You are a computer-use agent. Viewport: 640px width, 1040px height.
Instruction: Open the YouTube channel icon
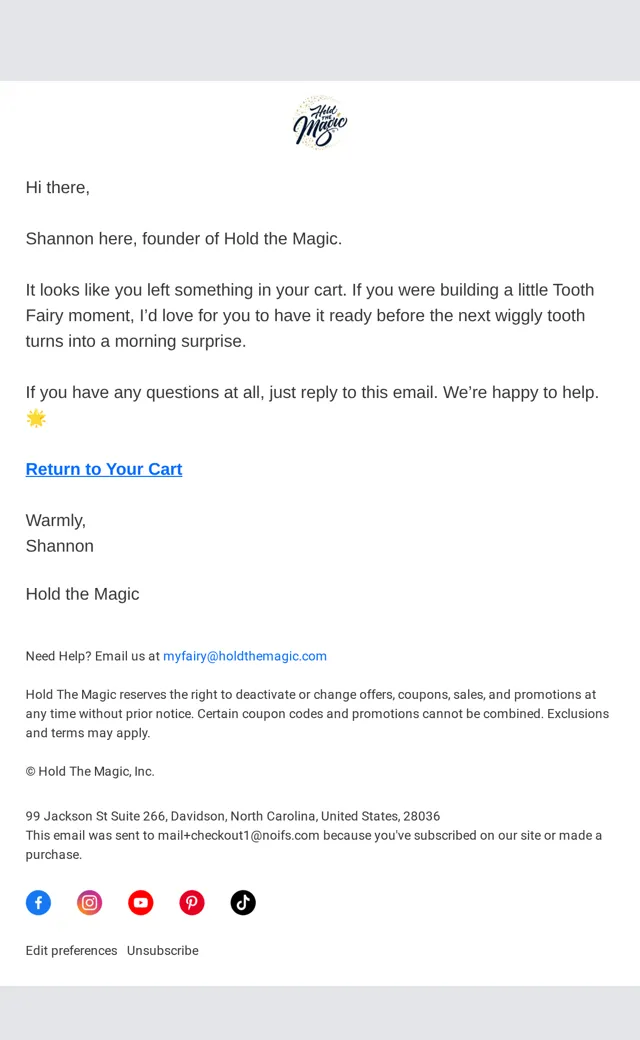(x=141, y=903)
